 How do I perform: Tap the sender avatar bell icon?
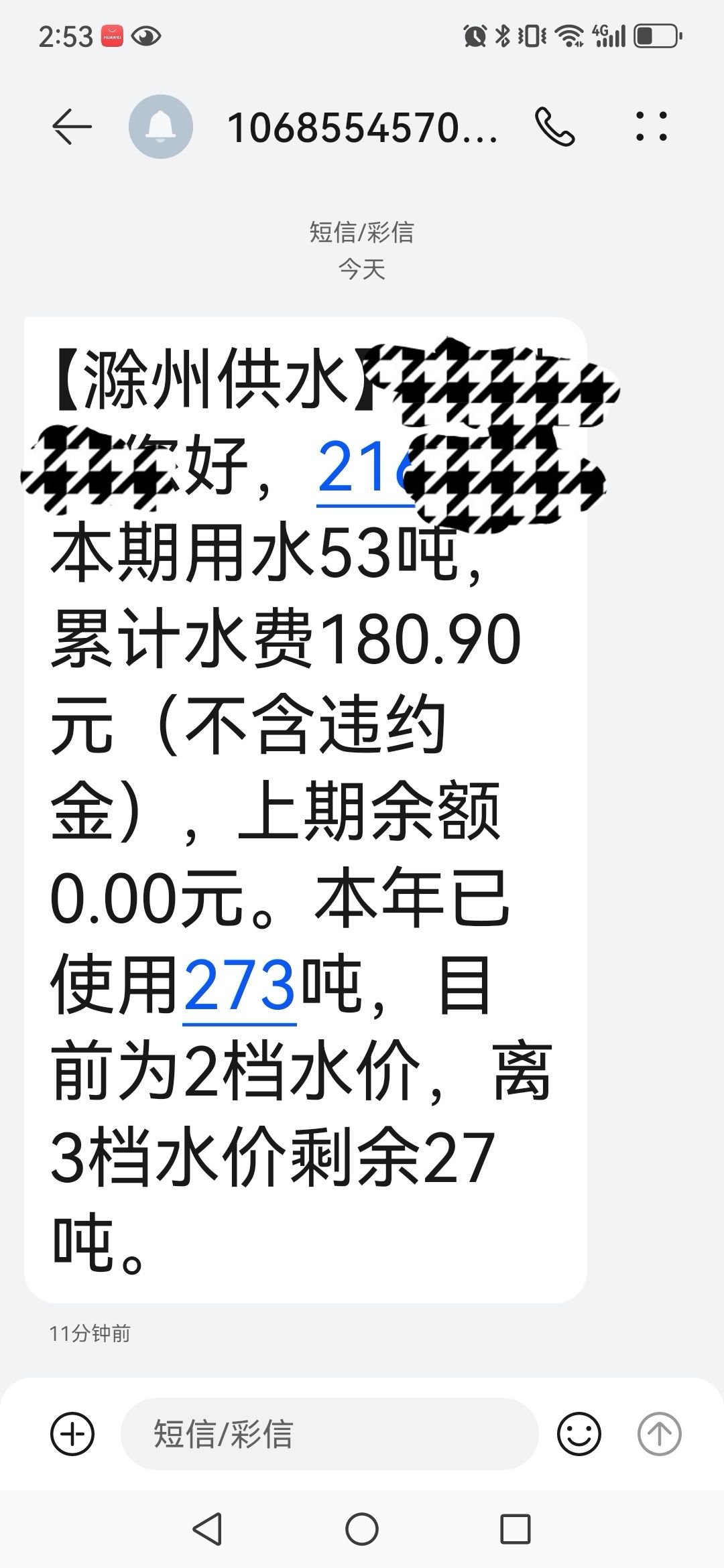pos(161,127)
